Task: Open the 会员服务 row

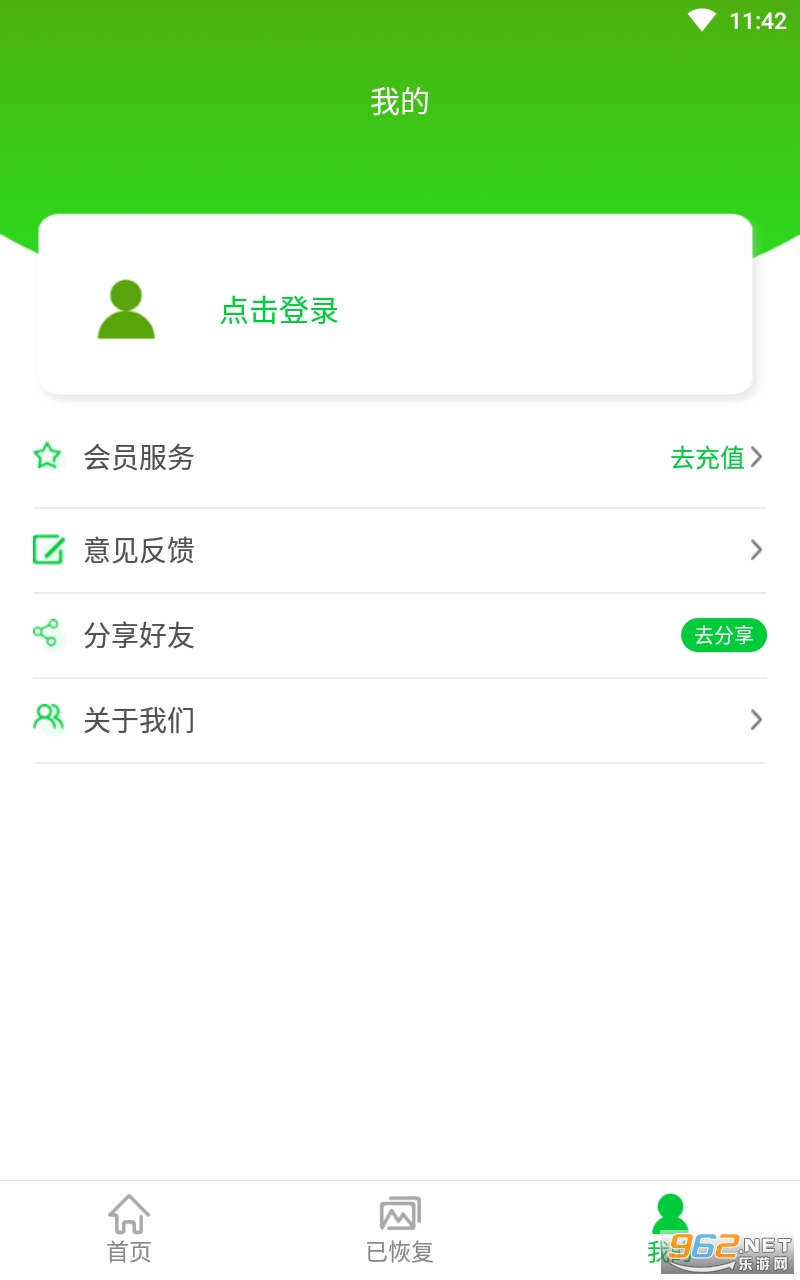Action: (x=139, y=458)
